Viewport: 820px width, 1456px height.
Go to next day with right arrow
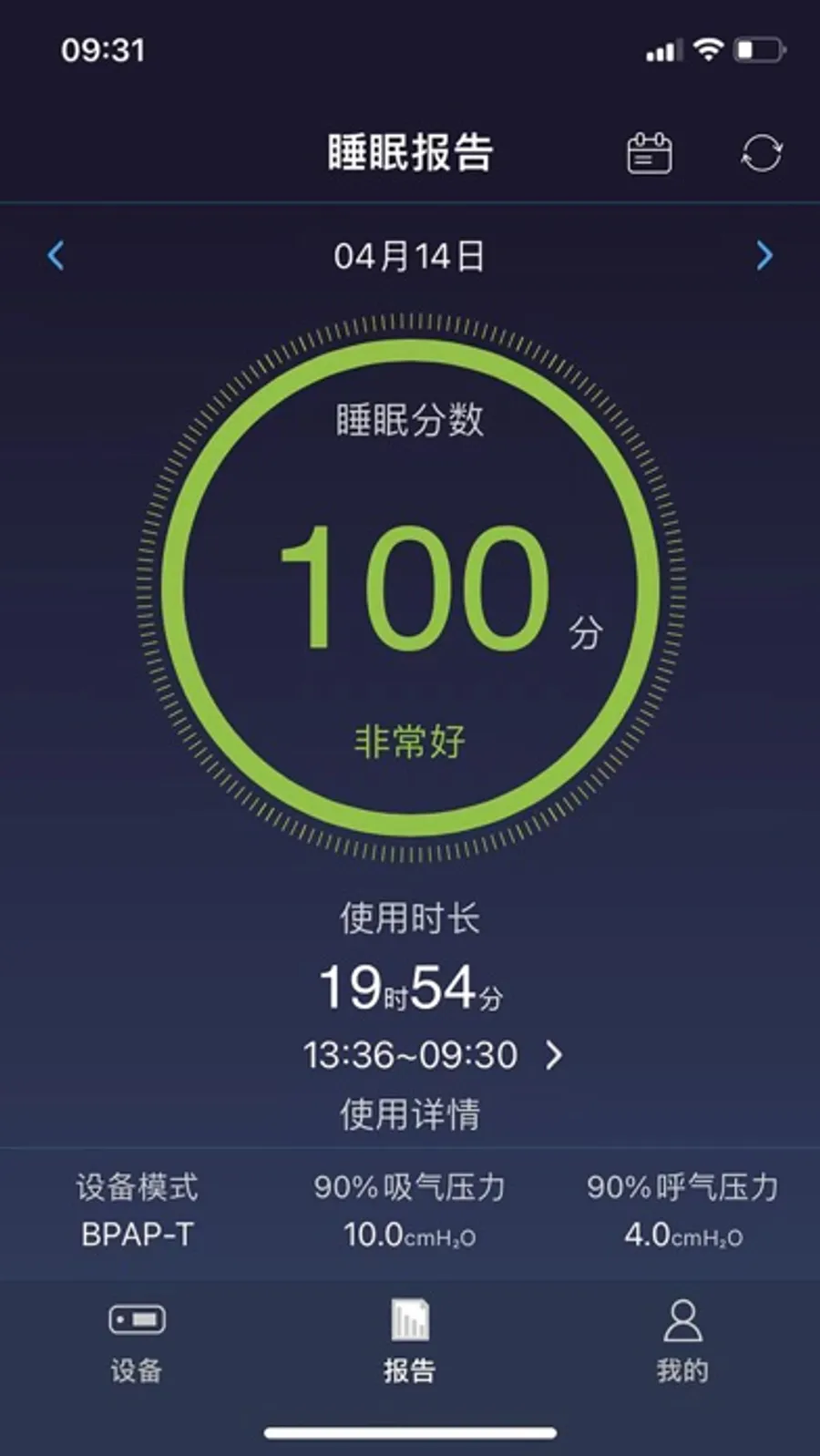coord(764,256)
